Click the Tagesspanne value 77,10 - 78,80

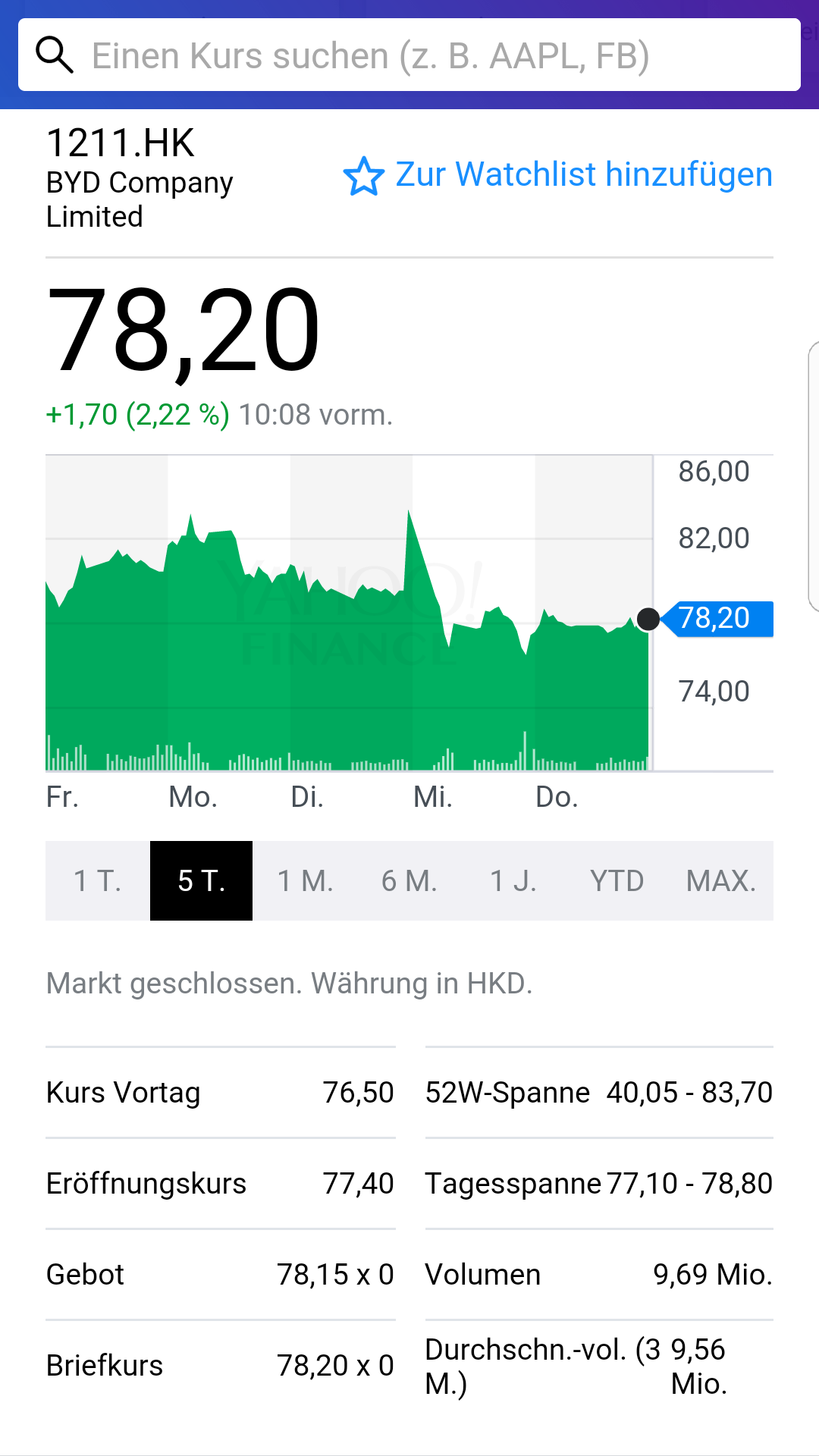click(x=690, y=1183)
